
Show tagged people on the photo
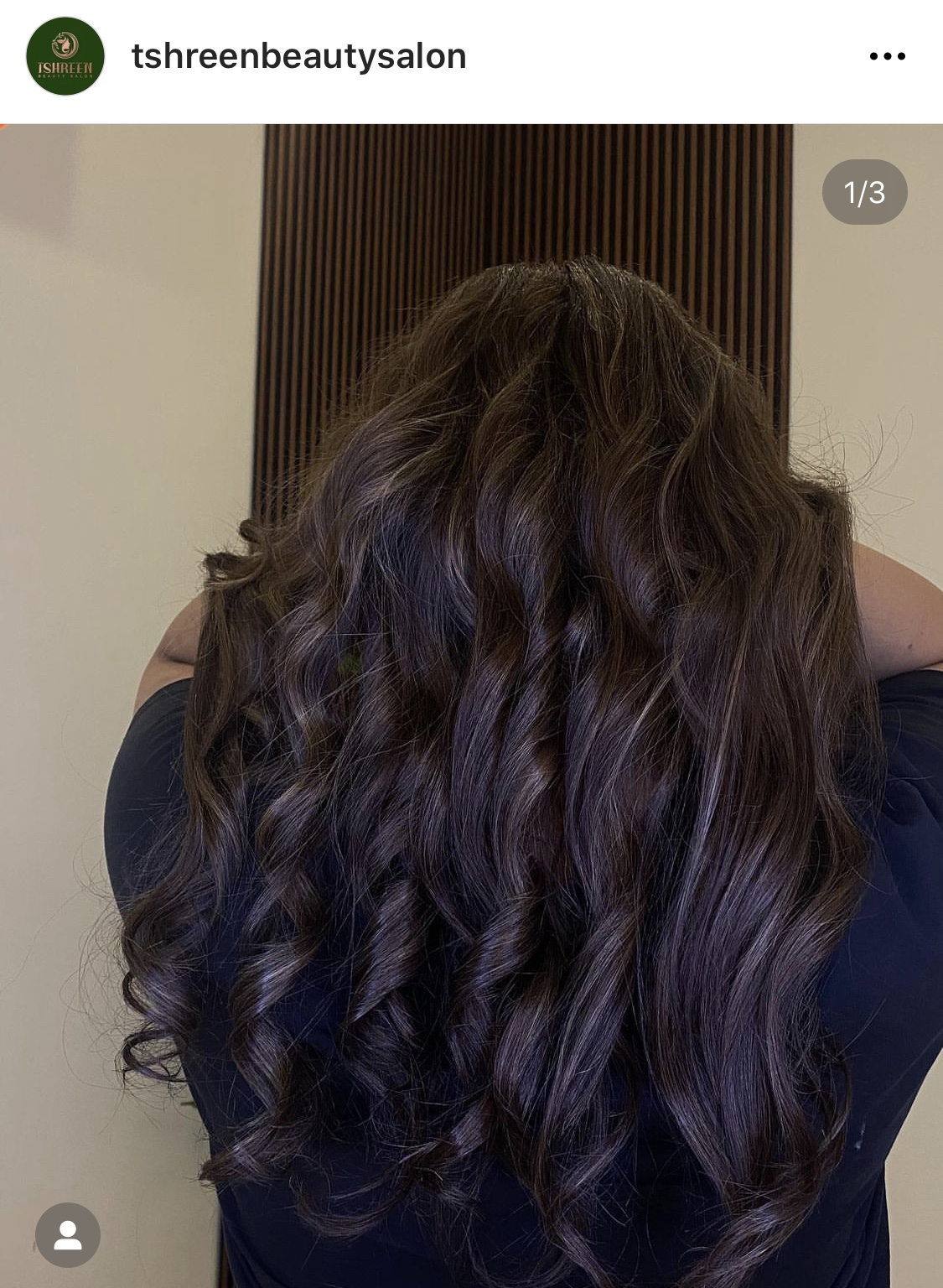[68, 1235]
